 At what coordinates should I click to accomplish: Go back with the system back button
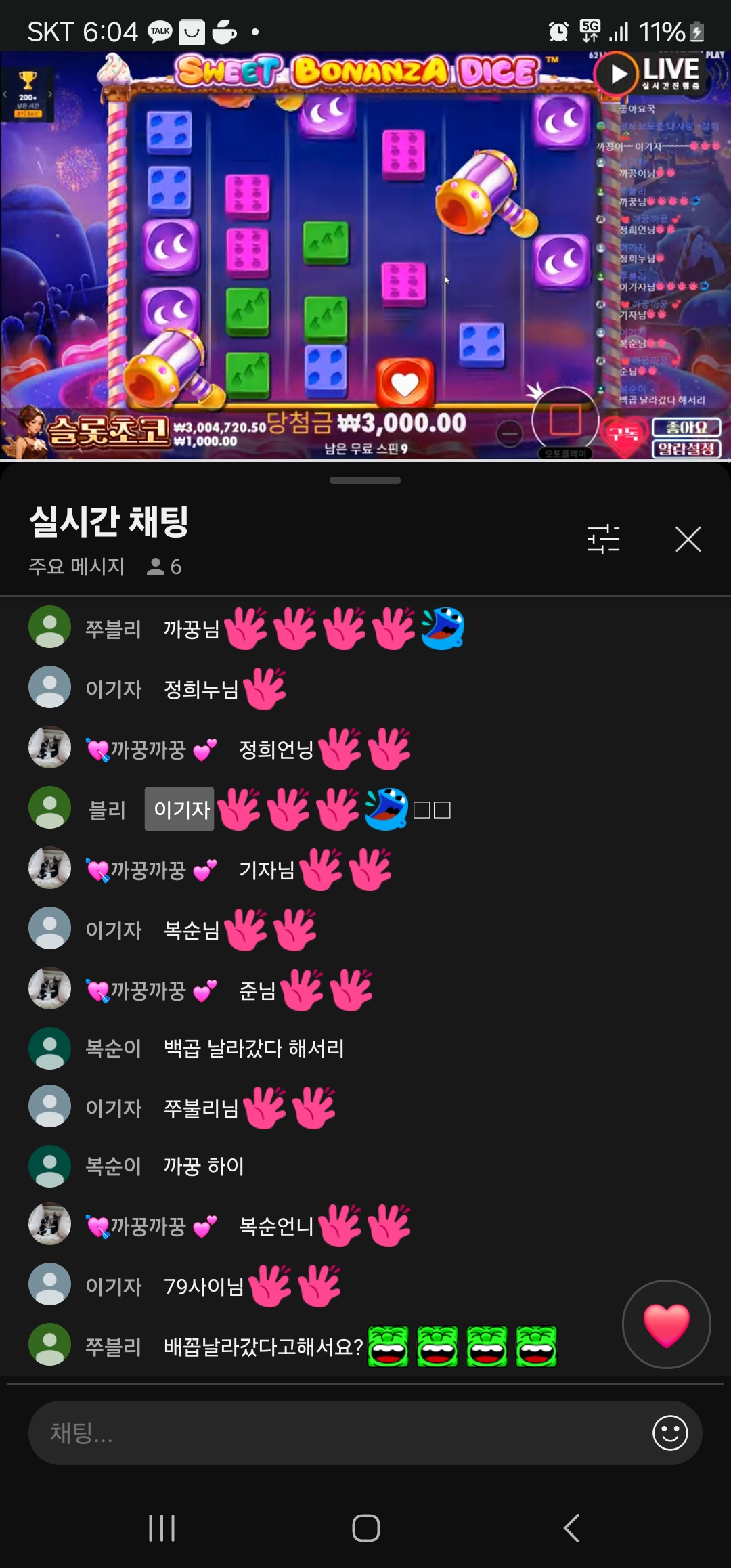pos(571,1528)
